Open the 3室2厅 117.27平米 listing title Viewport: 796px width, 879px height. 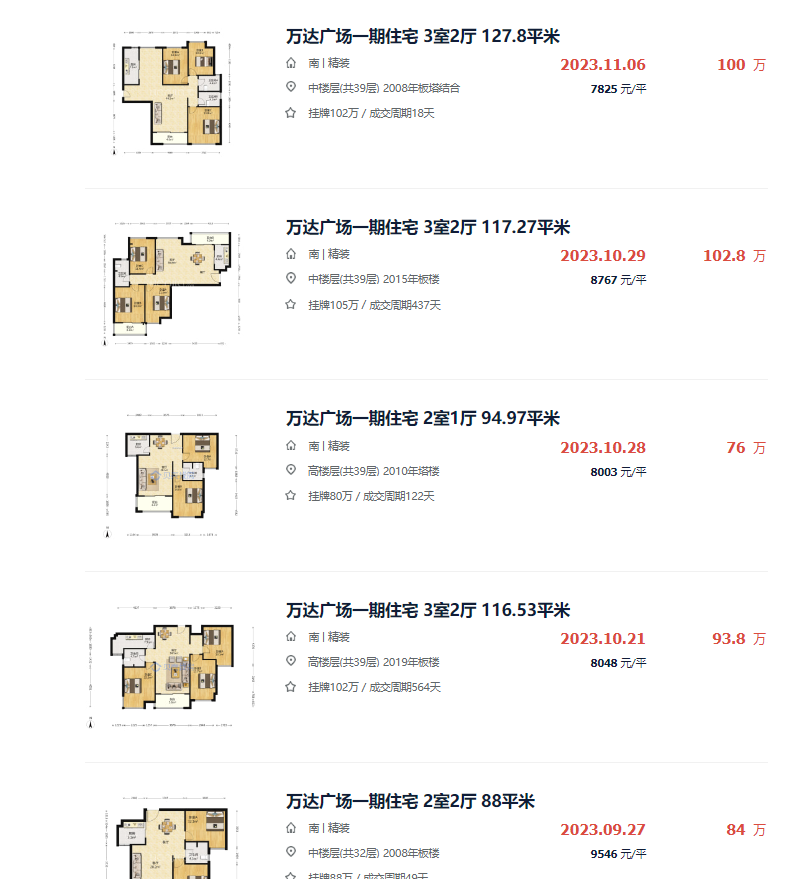point(428,227)
